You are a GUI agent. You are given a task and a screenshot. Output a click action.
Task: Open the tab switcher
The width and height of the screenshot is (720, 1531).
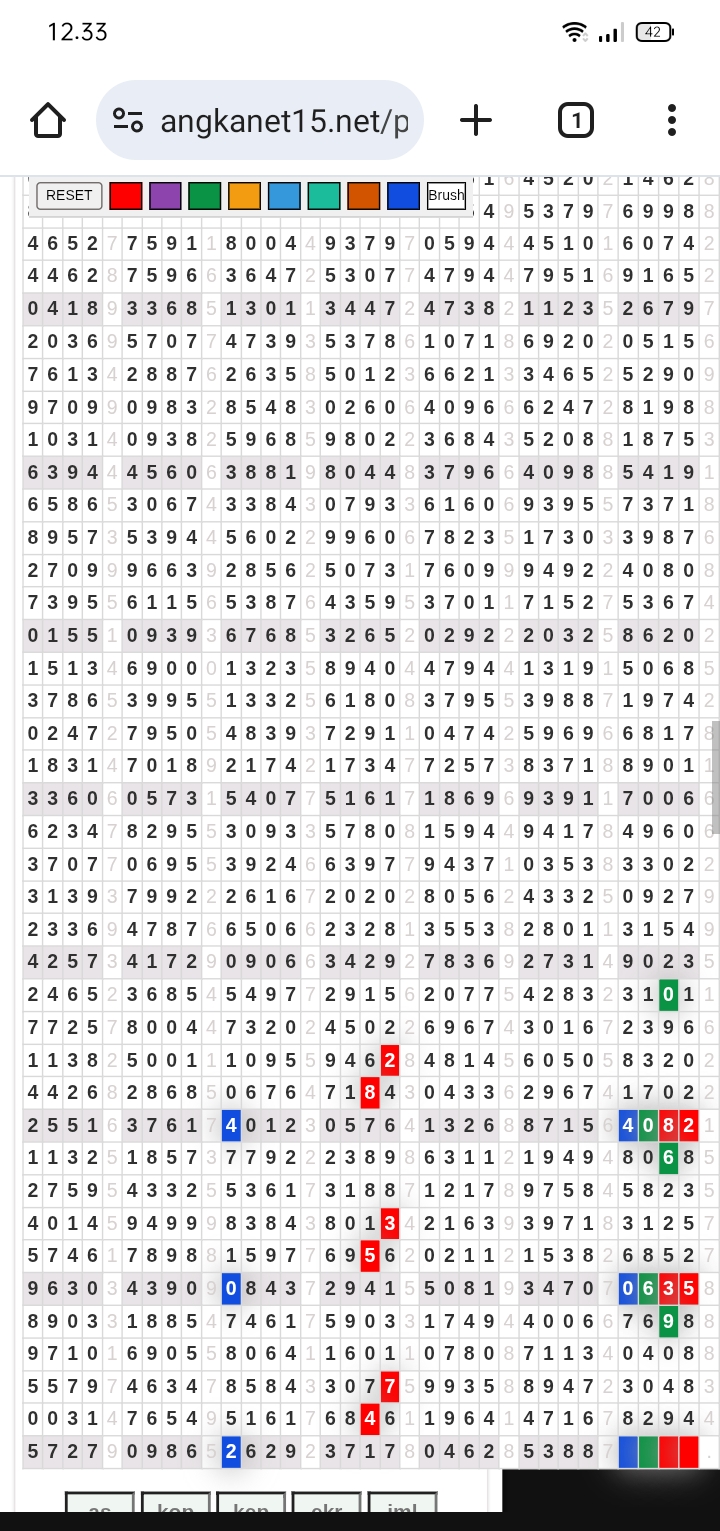point(575,121)
